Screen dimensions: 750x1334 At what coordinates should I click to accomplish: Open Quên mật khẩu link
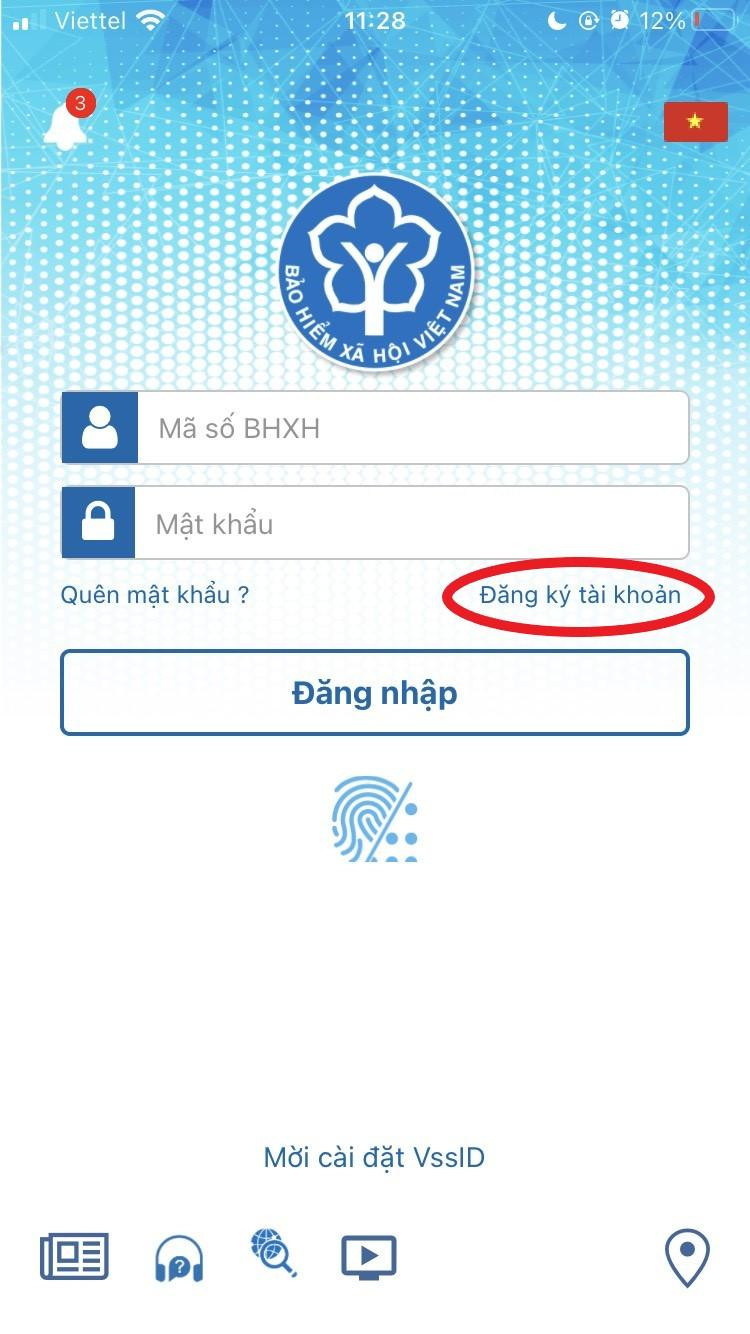click(x=155, y=595)
